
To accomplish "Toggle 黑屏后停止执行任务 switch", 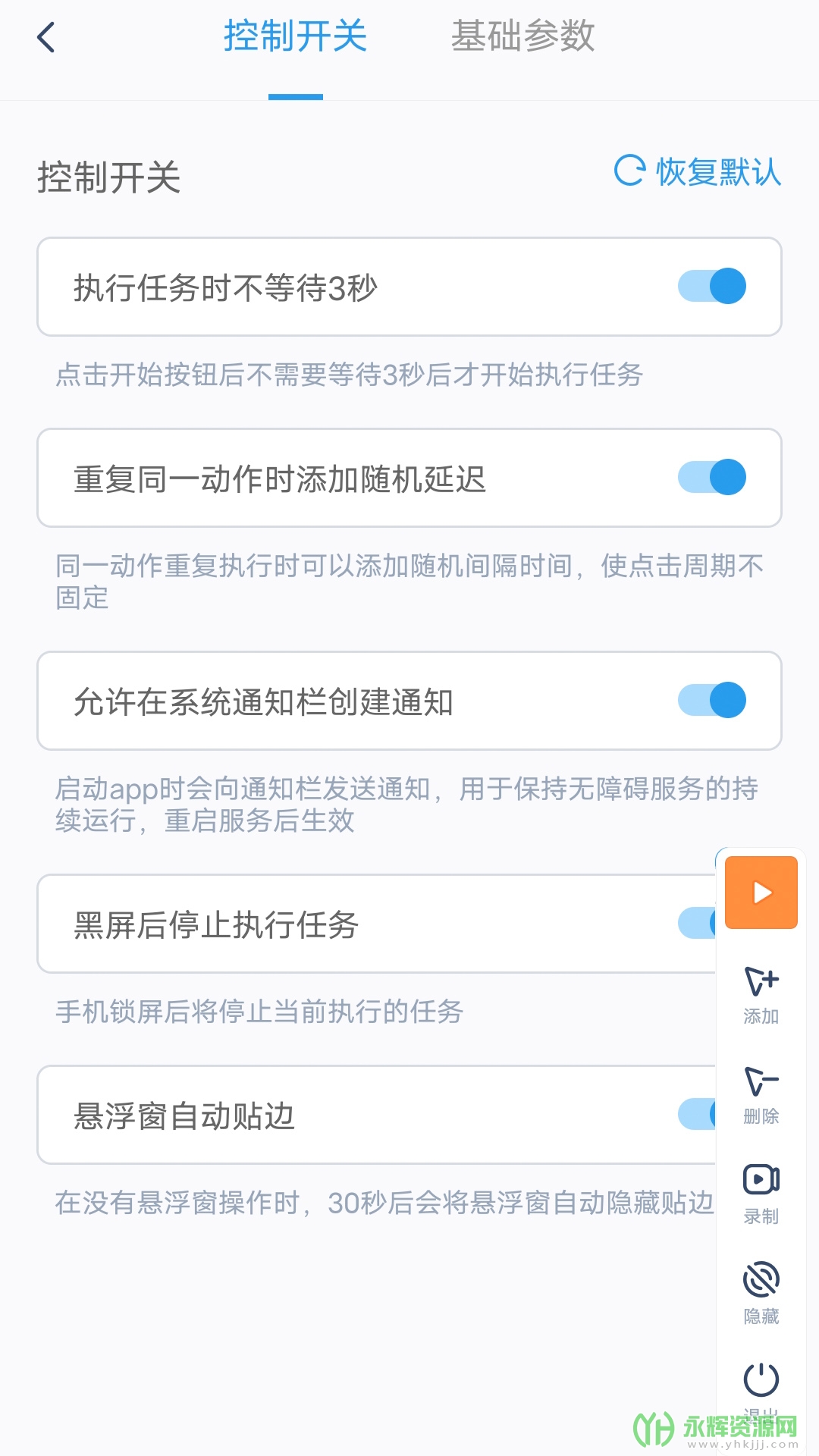I will (x=697, y=924).
